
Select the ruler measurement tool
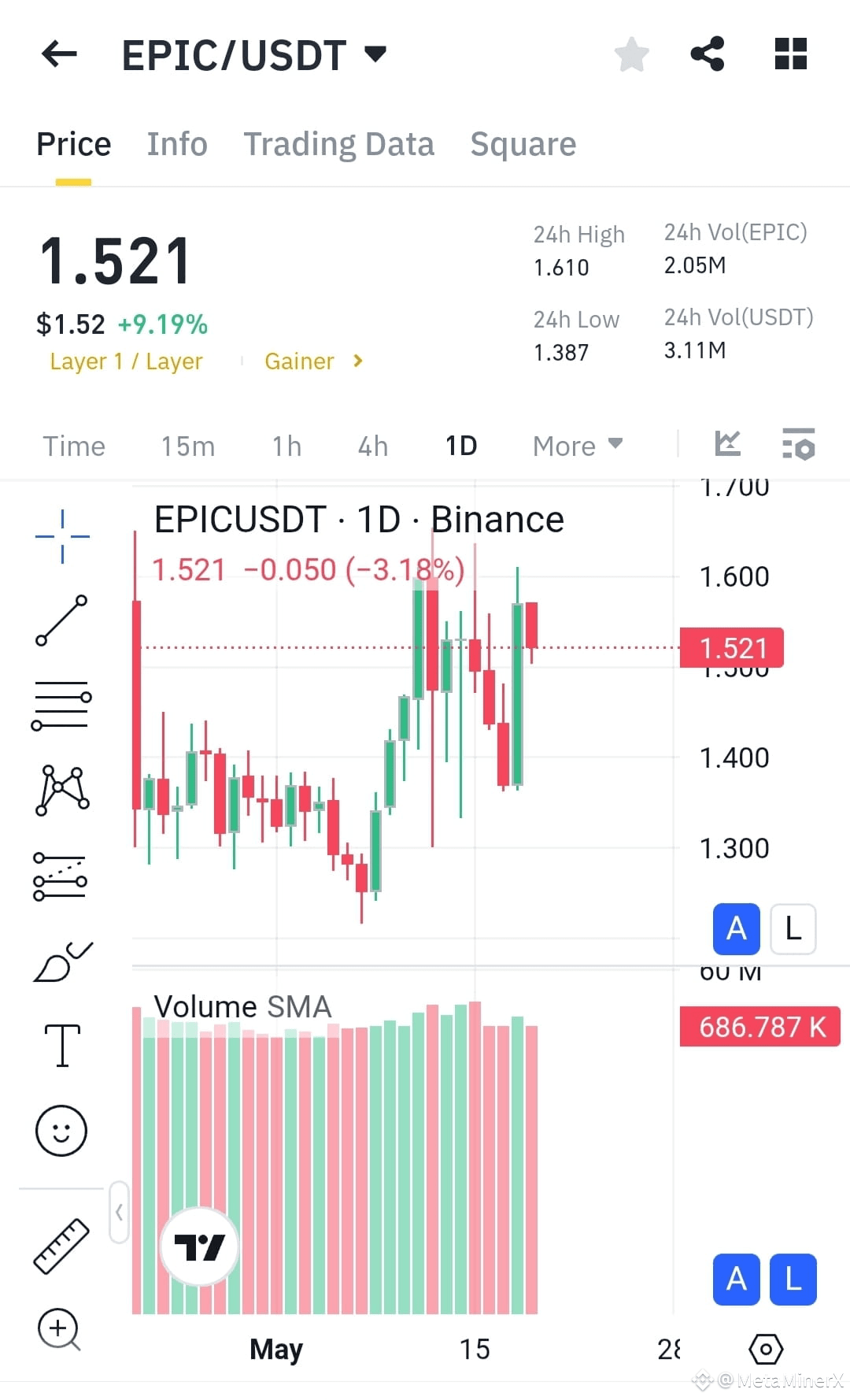(x=61, y=1244)
